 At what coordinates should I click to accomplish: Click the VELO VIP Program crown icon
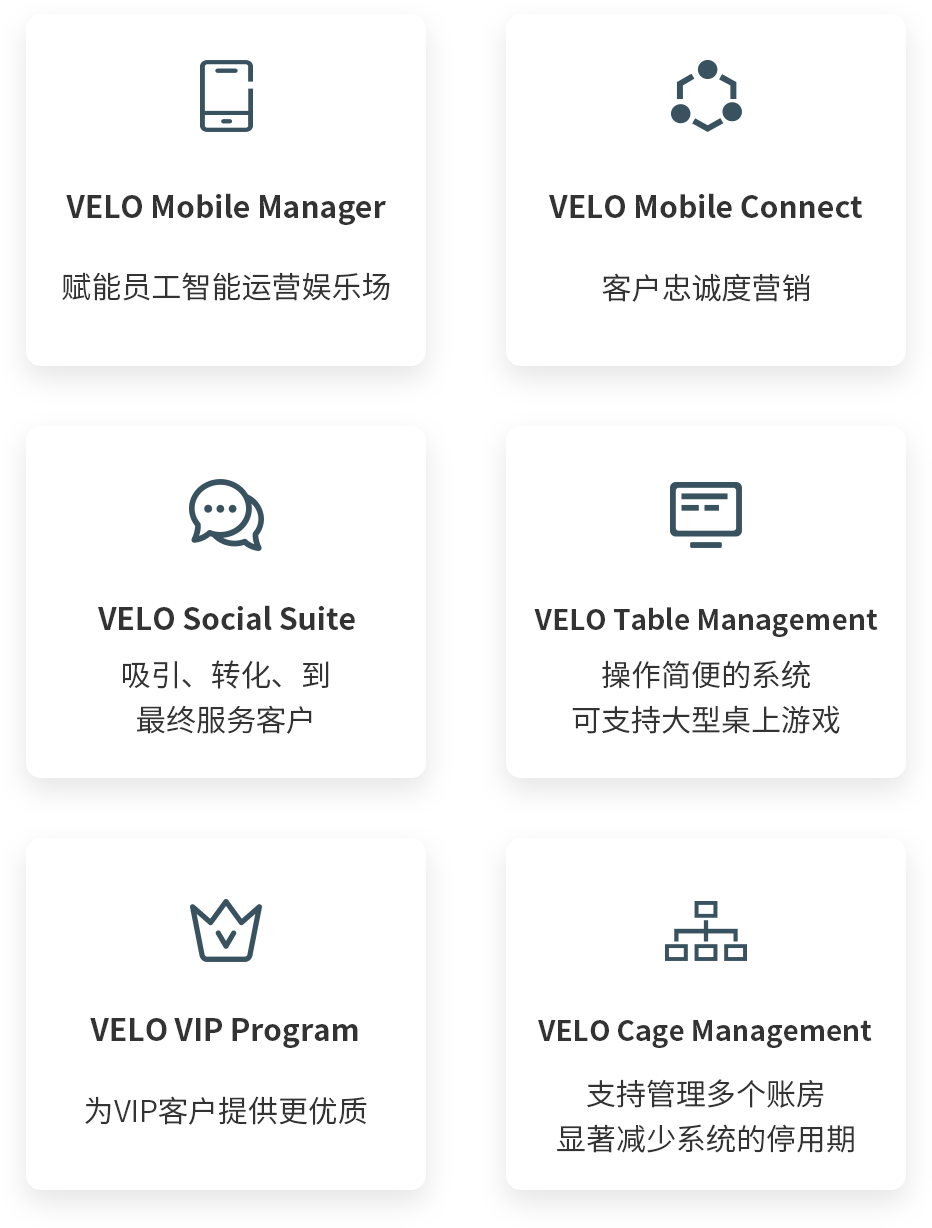coord(226,927)
